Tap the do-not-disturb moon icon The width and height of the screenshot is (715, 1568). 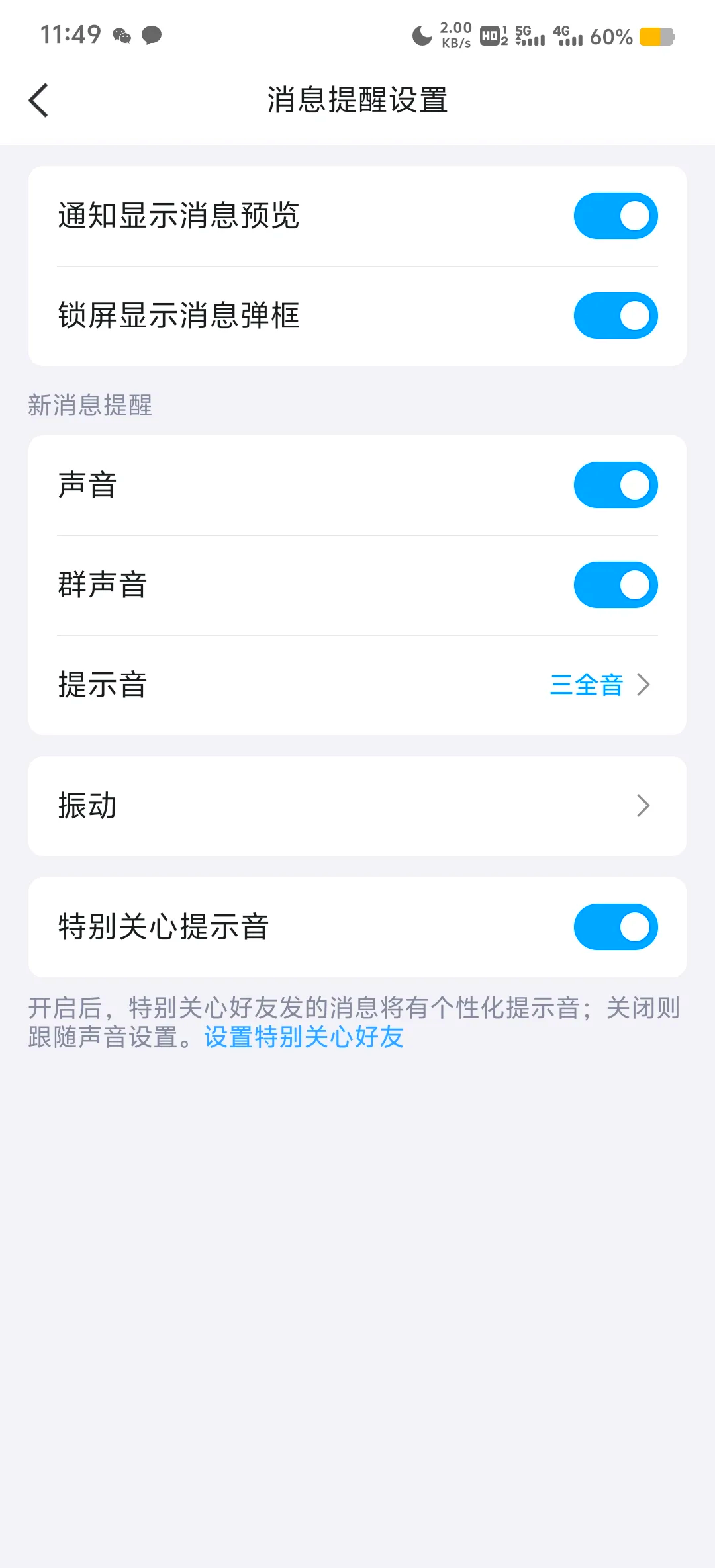(421, 36)
